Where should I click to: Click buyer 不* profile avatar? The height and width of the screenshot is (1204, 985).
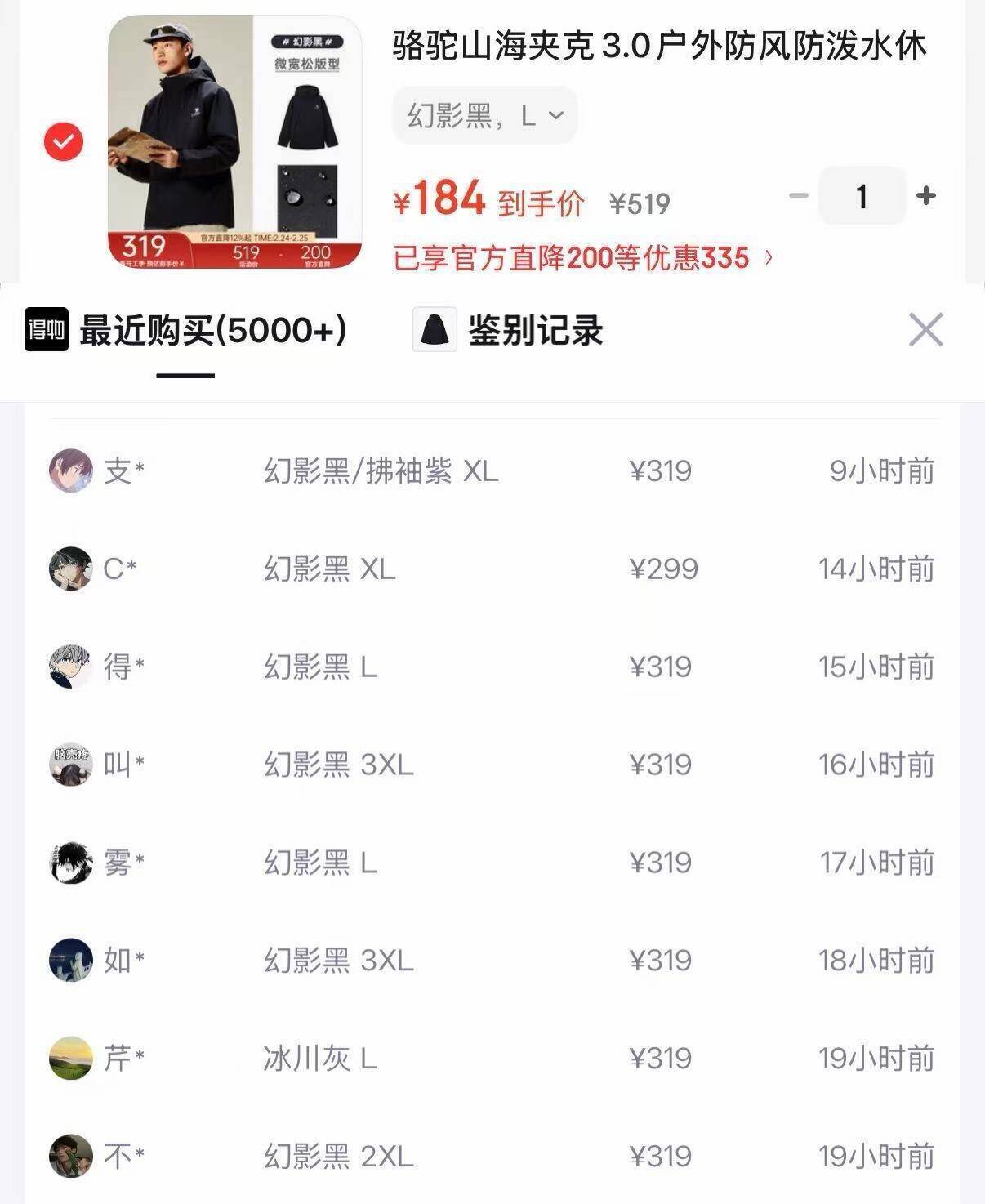click(71, 1156)
